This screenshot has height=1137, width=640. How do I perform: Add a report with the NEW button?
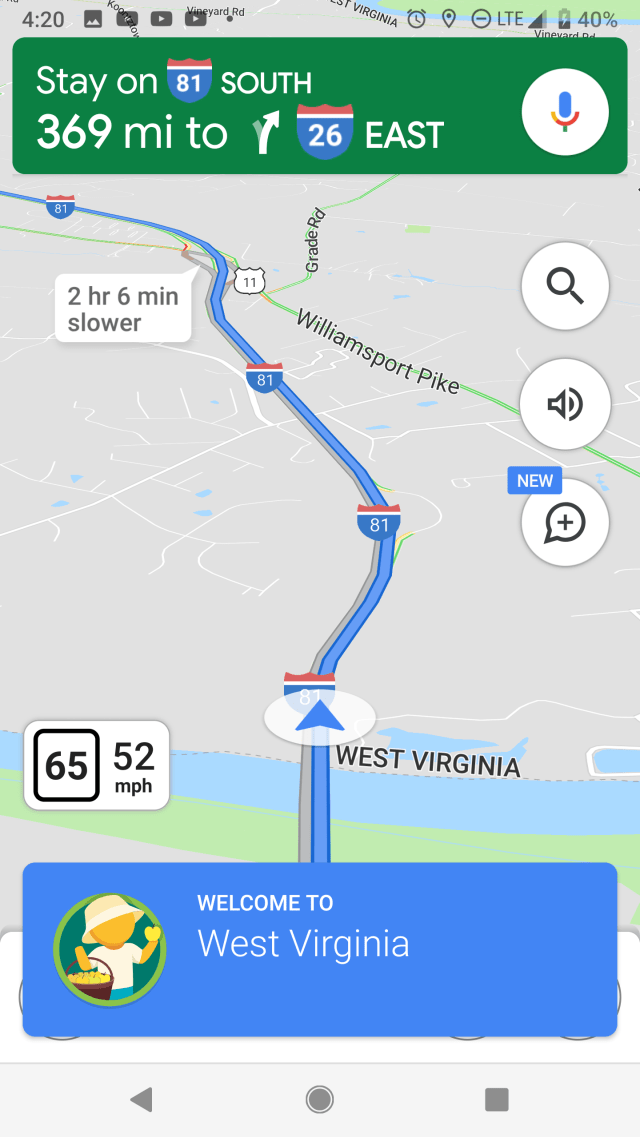(565, 523)
